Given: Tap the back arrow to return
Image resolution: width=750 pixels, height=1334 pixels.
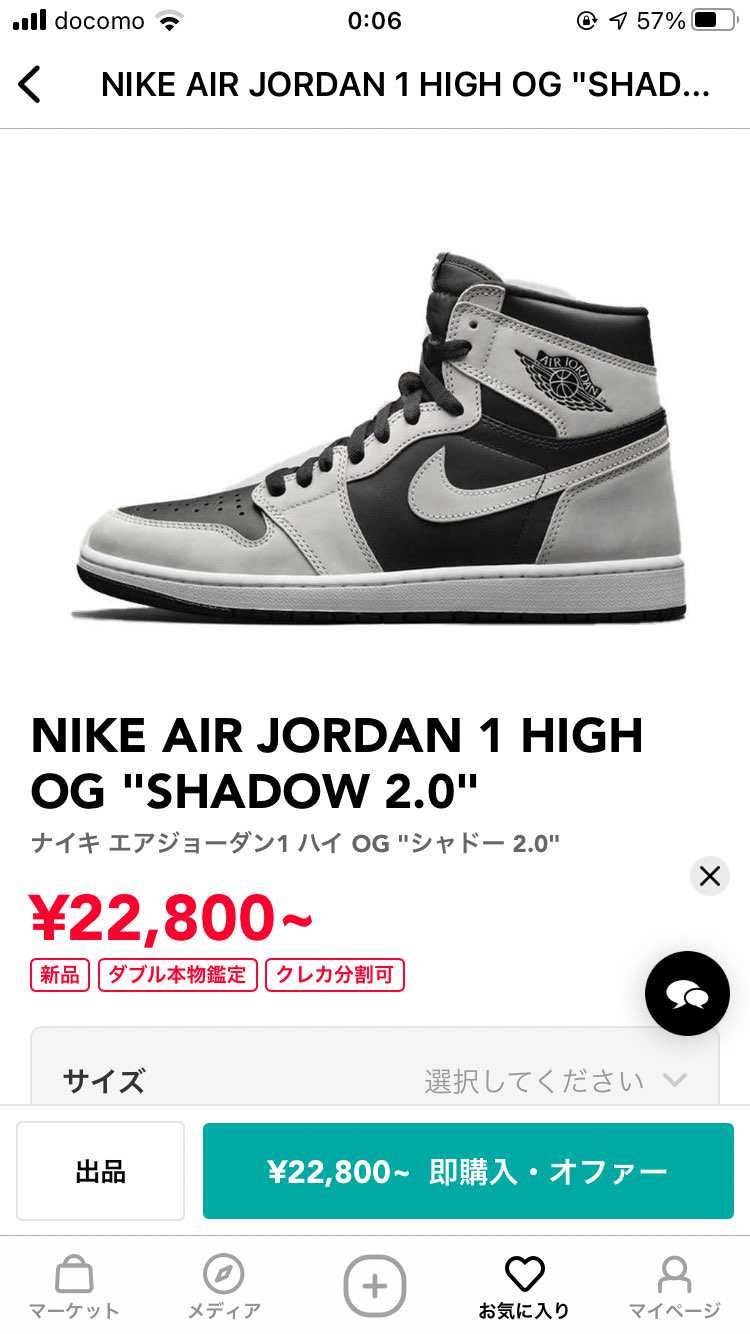Looking at the screenshot, I should 30,84.
